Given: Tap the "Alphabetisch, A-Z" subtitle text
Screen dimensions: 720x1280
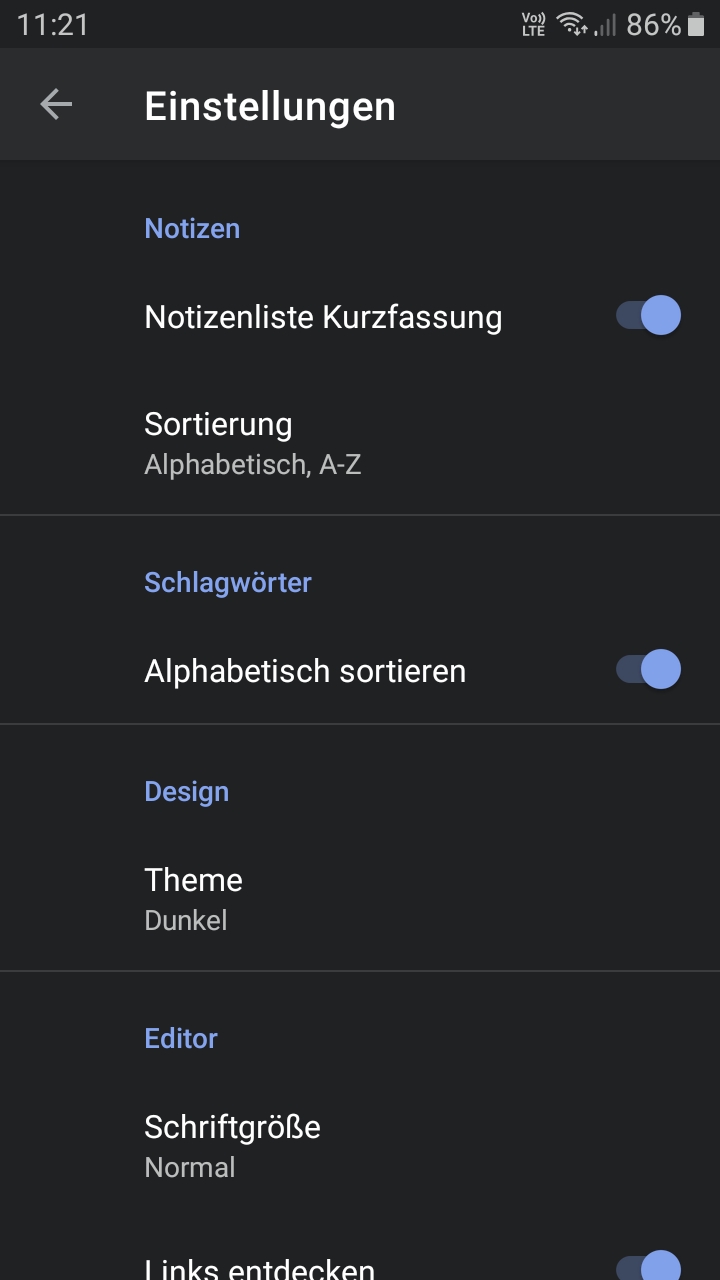Looking at the screenshot, I should [x=253, y=464].
